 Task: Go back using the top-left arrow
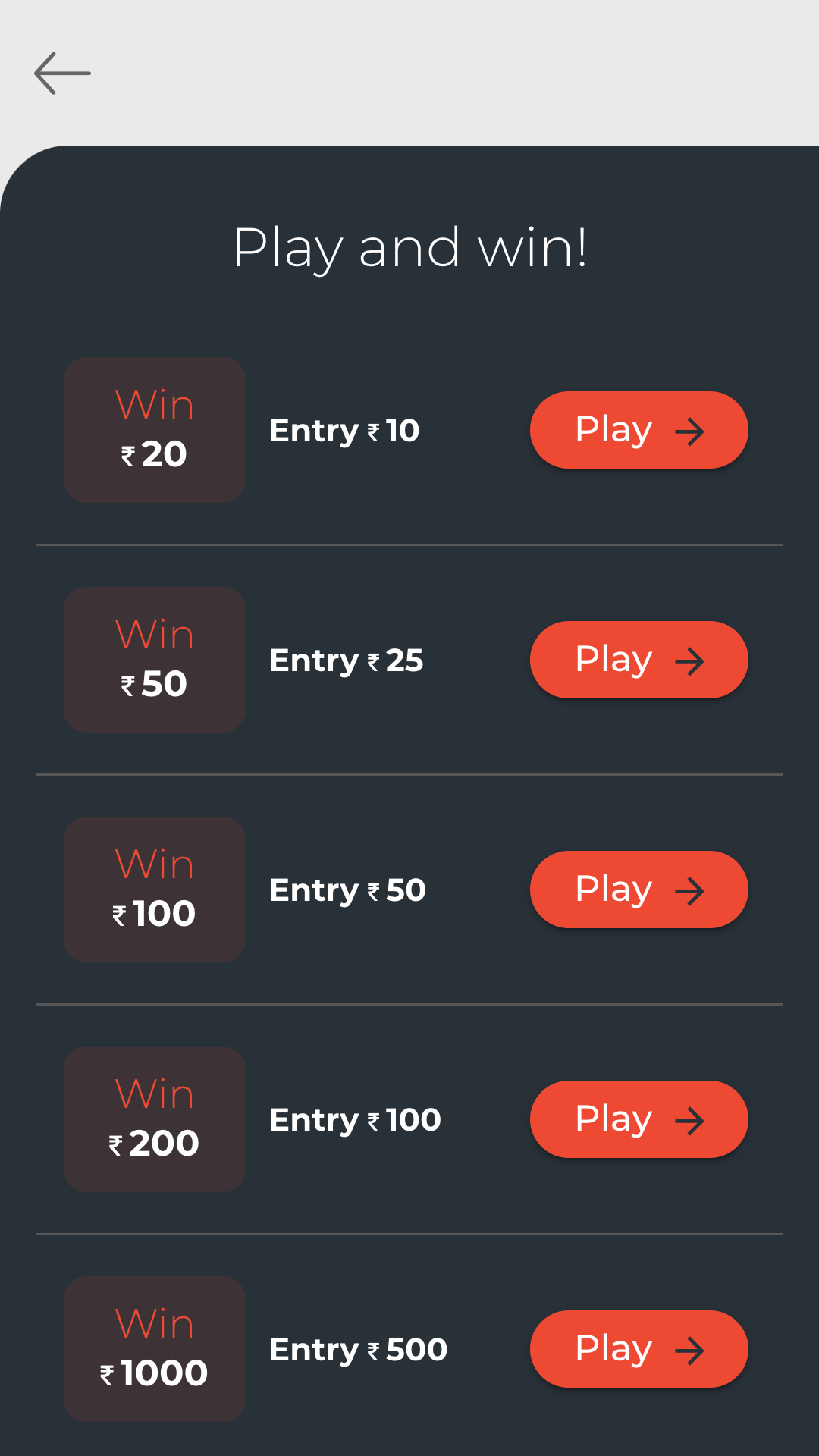point(62,74)
